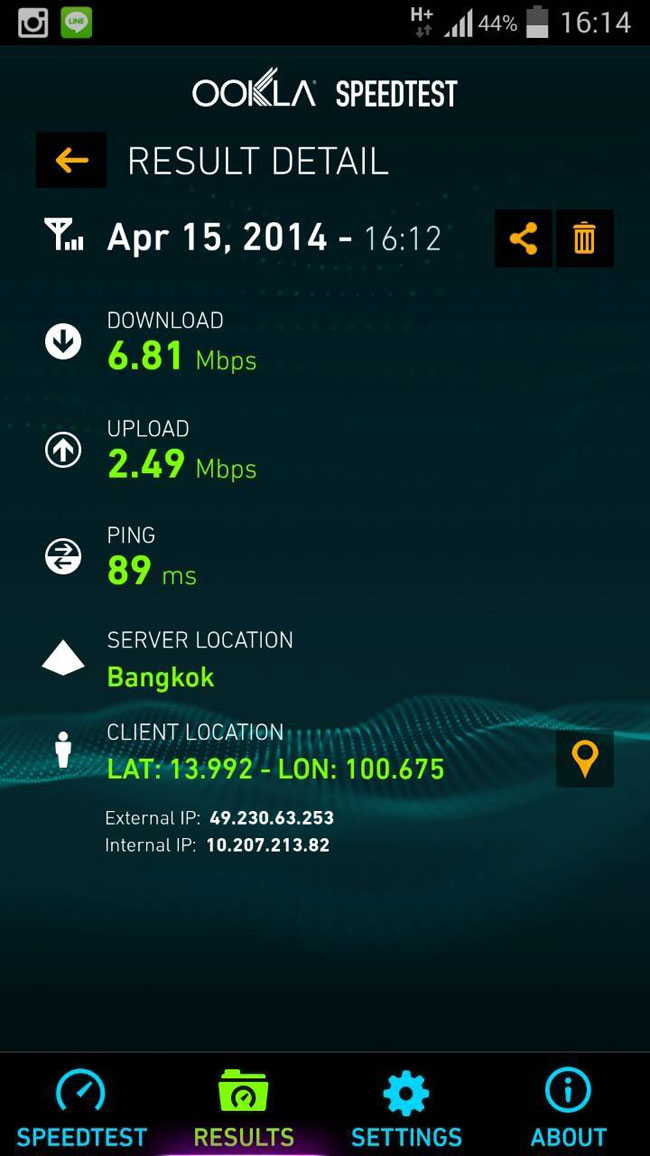Share this speed test result

(523, 239)
